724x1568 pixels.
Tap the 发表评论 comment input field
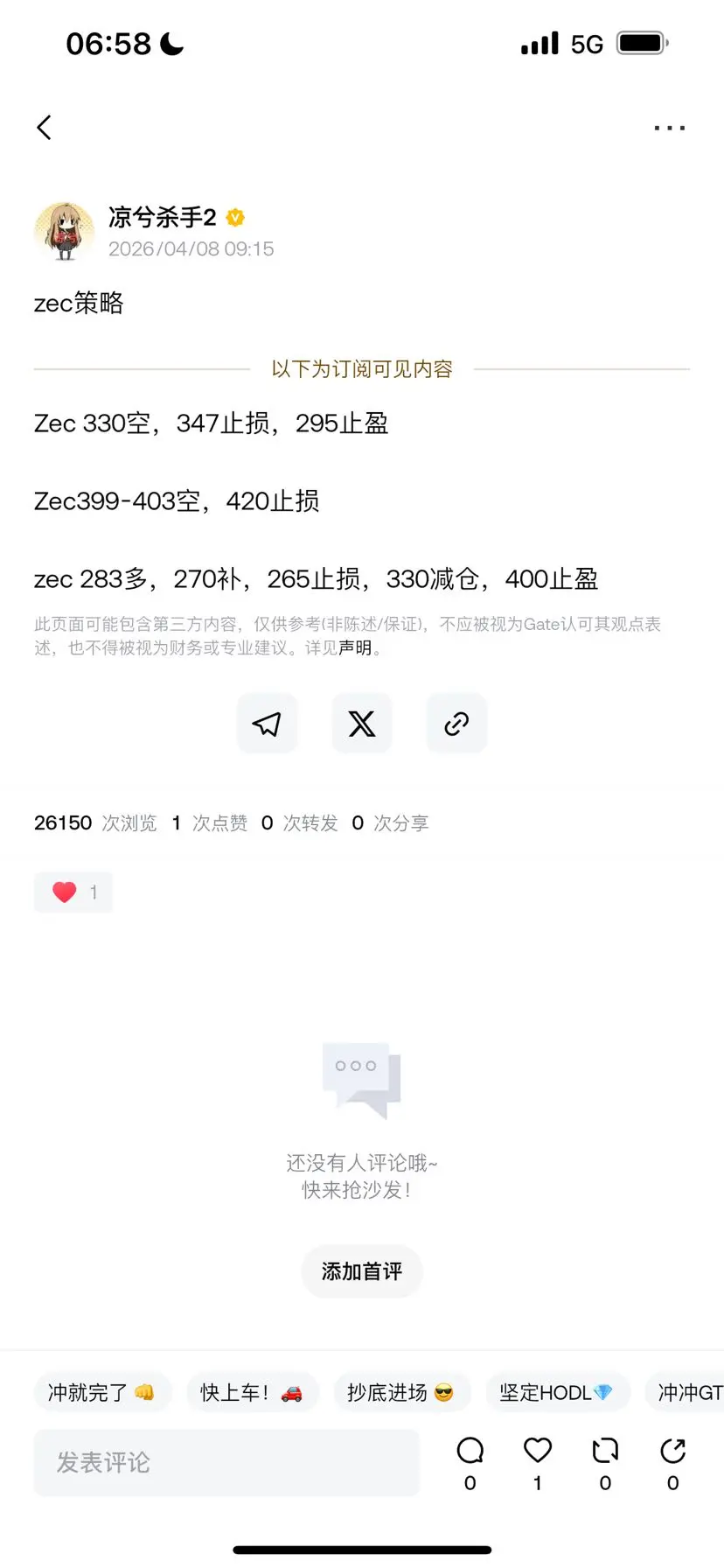click(226, 1461)
